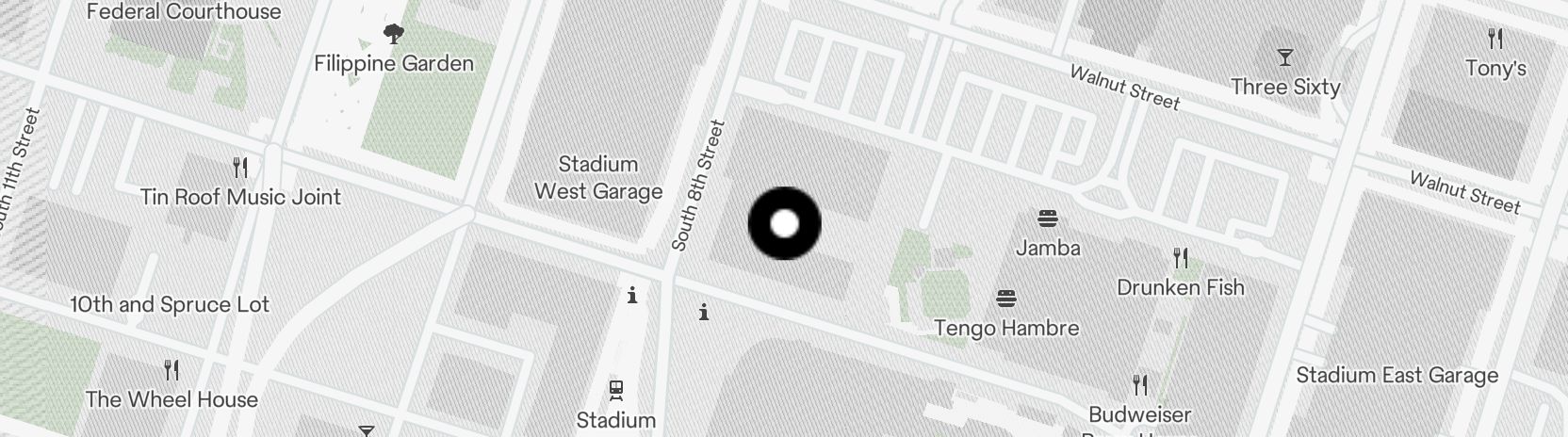This screenshot has height=437, width=1568.
Task: Tap the Drunken Fish restaurant marker
Action: pos(1180,258)
